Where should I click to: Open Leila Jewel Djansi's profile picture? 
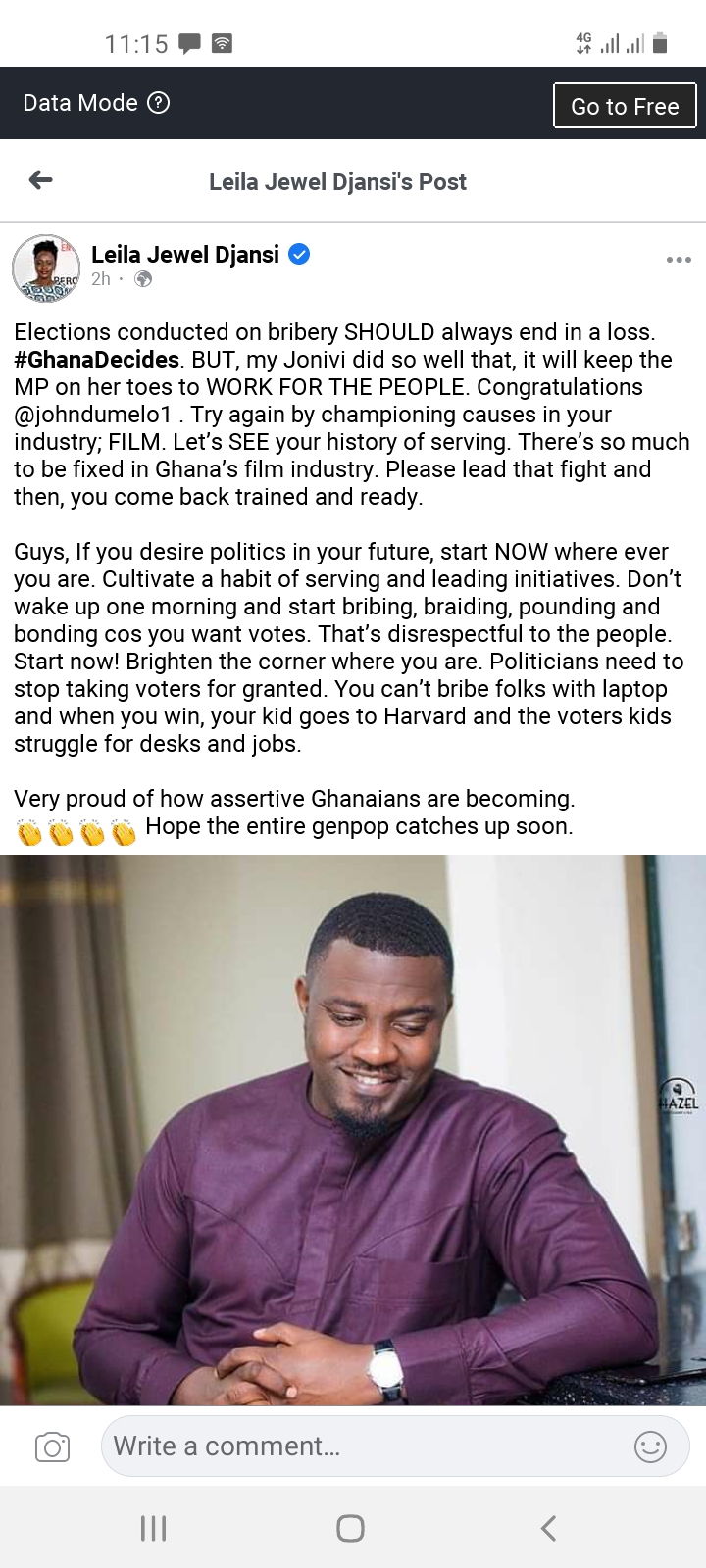(46, 268)
